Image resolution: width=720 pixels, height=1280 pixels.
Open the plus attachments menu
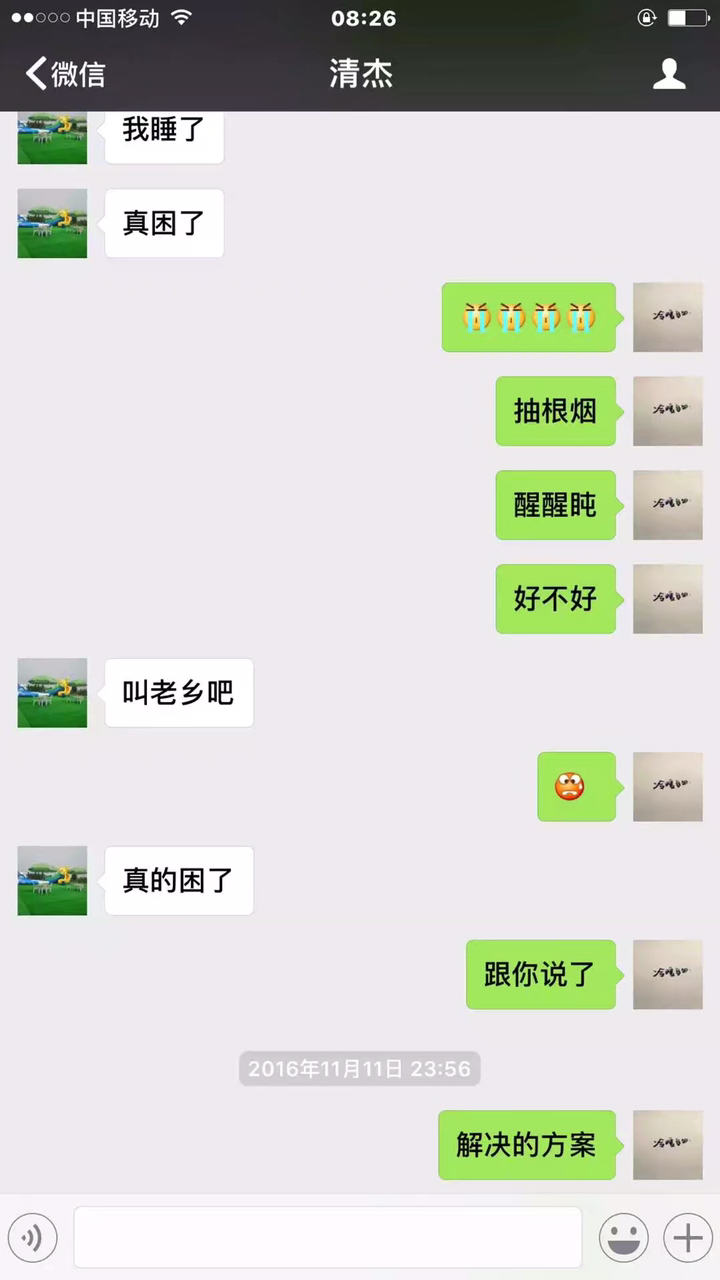click(688, 1238)
